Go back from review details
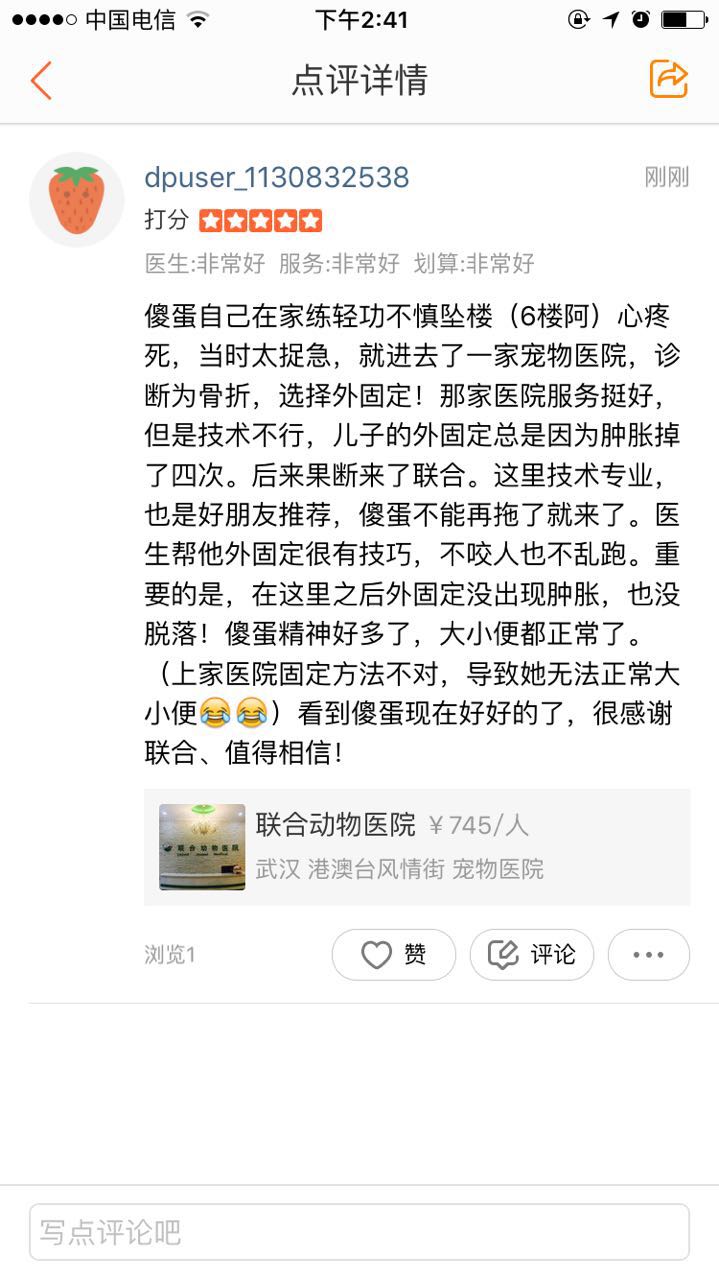 pyautogui.click(x=41, y=80)
